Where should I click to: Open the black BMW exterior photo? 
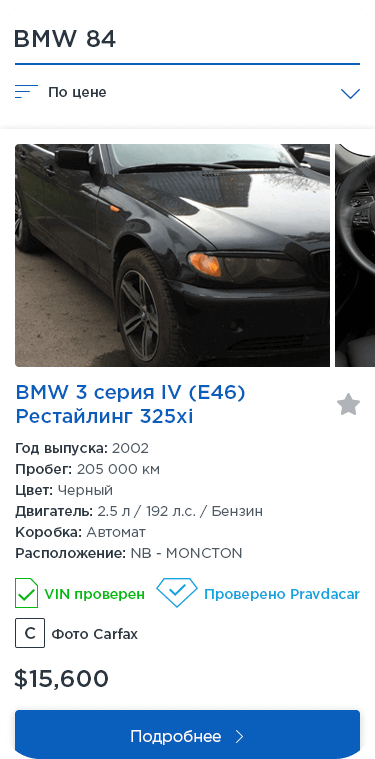tap(172, 255)
